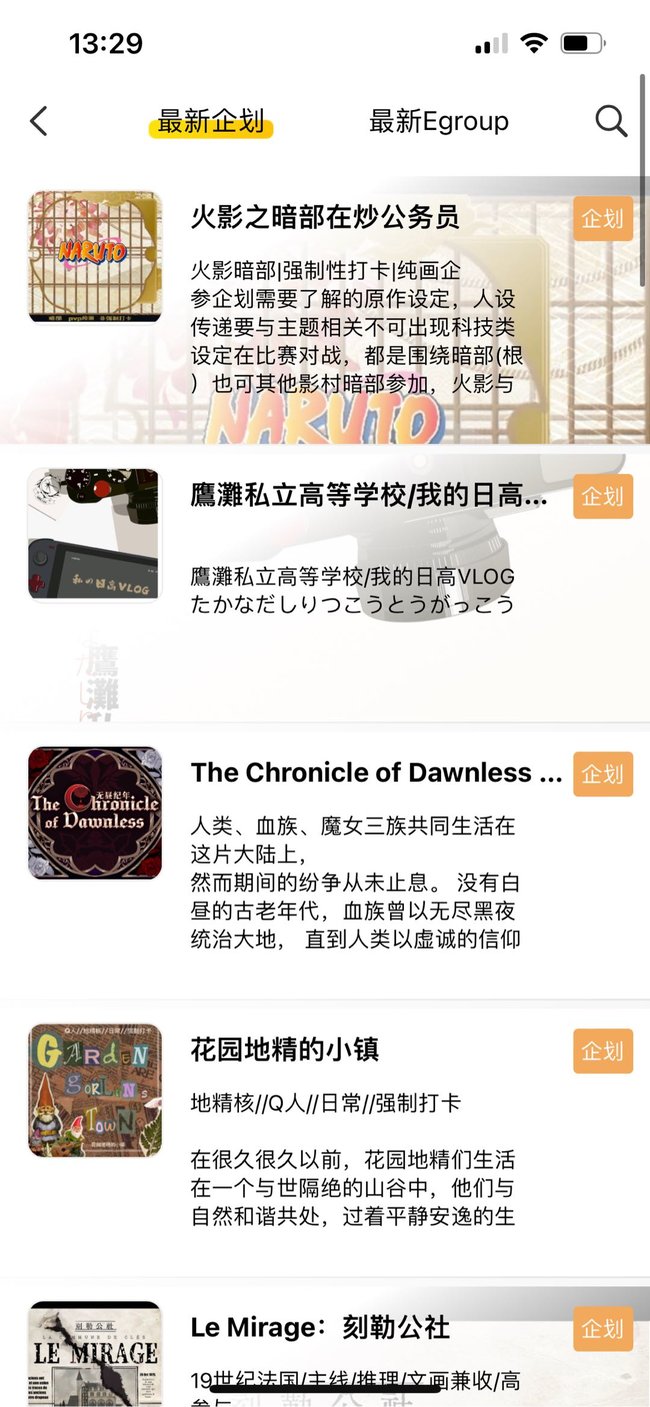The width and height of the screenshot is (650, 1407).
Task: Tap the Garden Goblins Town cover image
Action: [x=95, y=1089]
